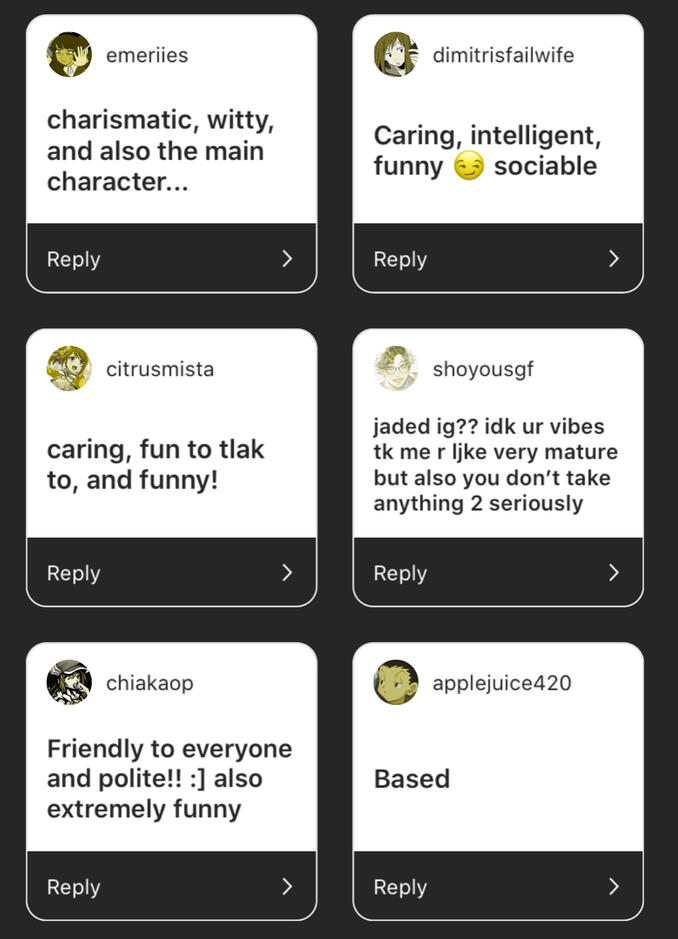
Task: Open applejuice420's Based response card
Action: [x=497, y=778]
